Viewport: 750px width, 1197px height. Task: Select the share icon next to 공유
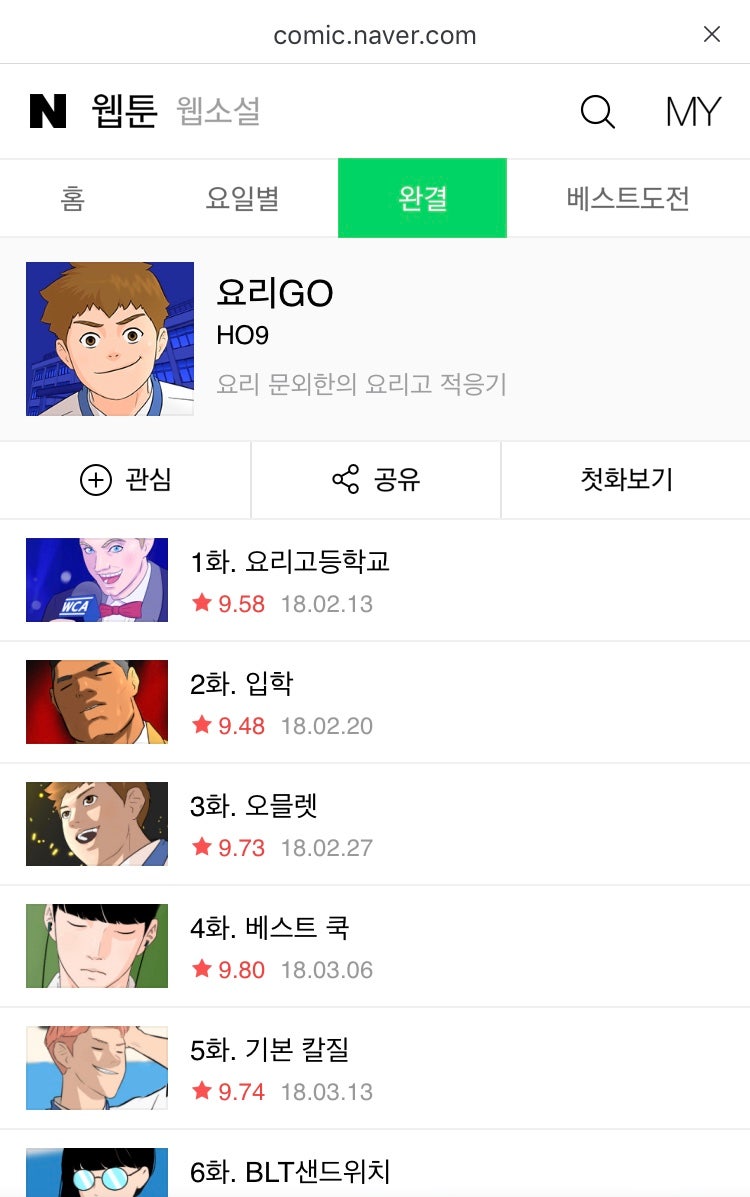click(344, 479)
